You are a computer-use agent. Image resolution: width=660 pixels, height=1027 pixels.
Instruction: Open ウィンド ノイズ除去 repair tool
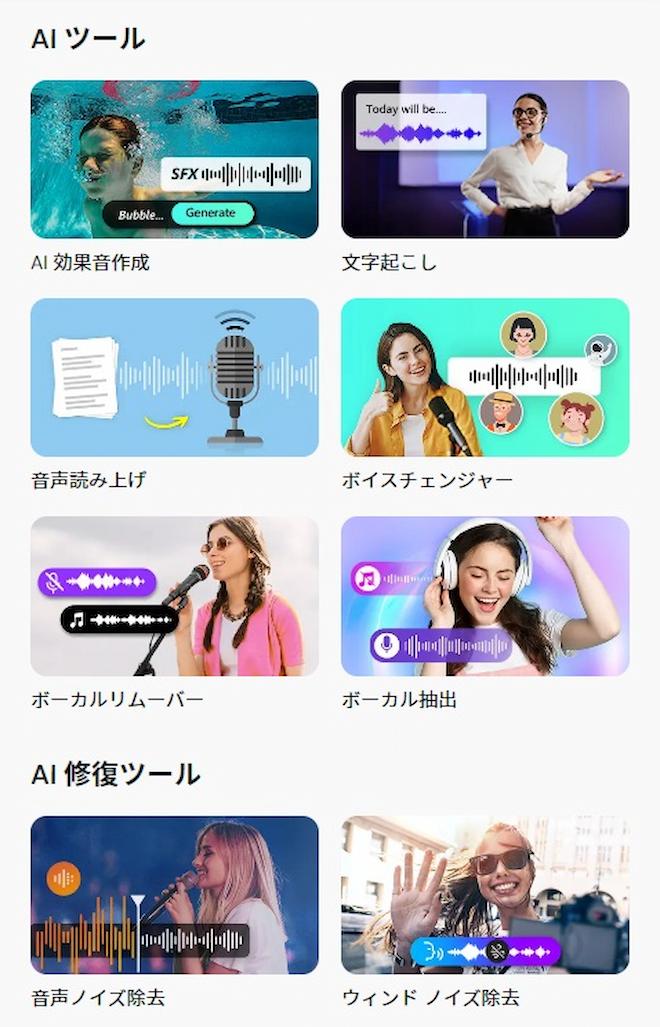pyautogui.click(x=485, y=894)
